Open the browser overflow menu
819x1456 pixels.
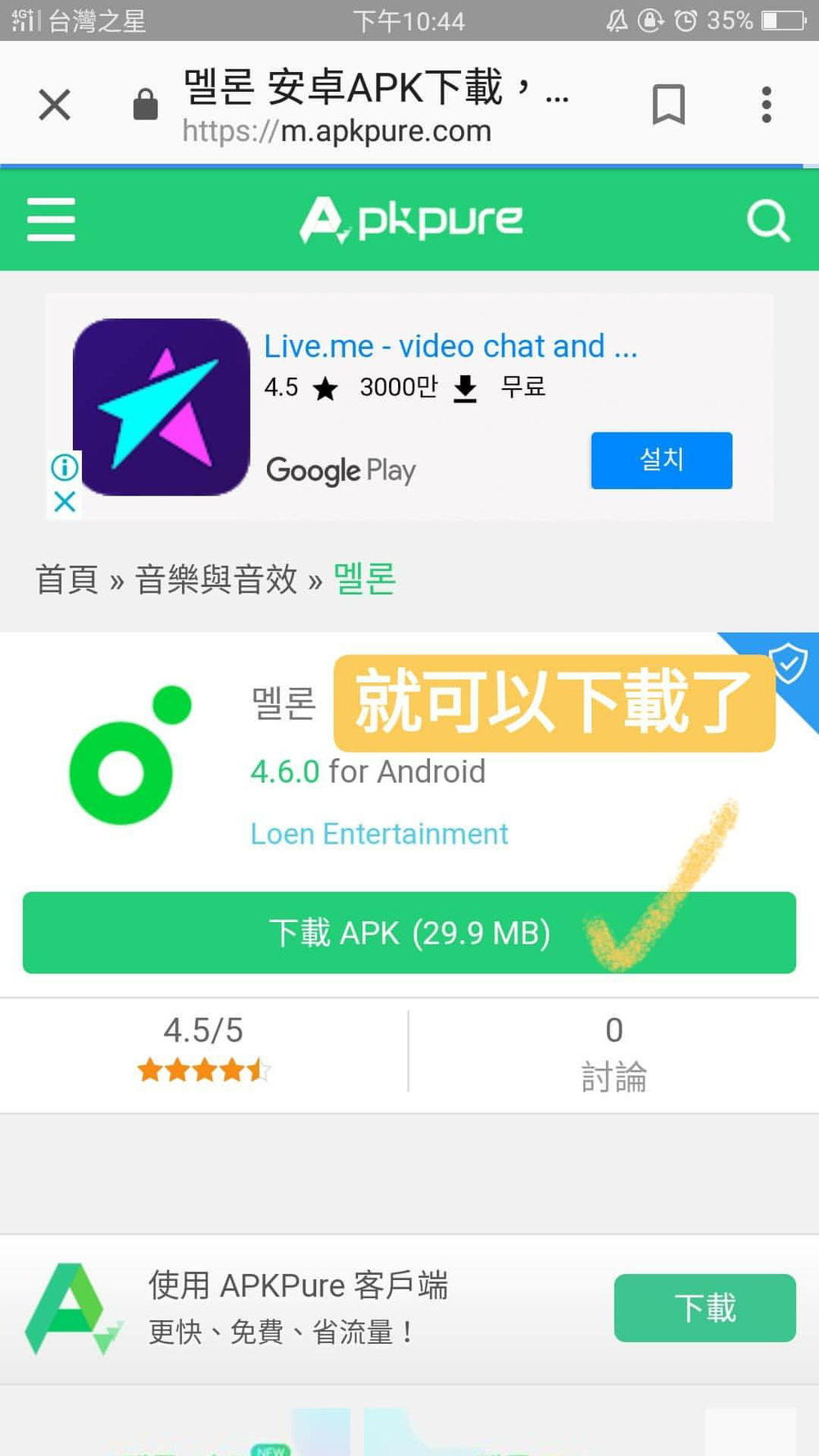tap(766, 105)
